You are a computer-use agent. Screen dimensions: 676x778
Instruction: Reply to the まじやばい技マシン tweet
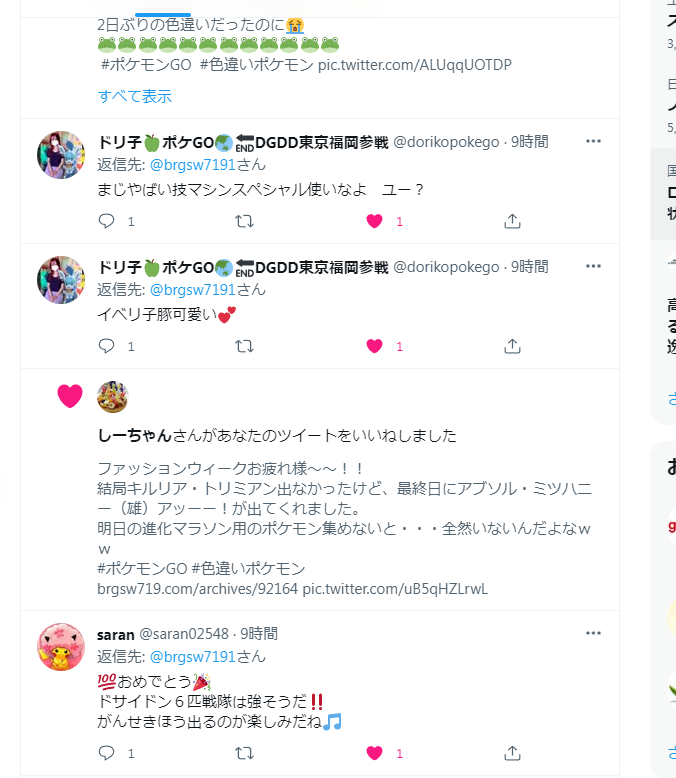[x=108, y=221]
